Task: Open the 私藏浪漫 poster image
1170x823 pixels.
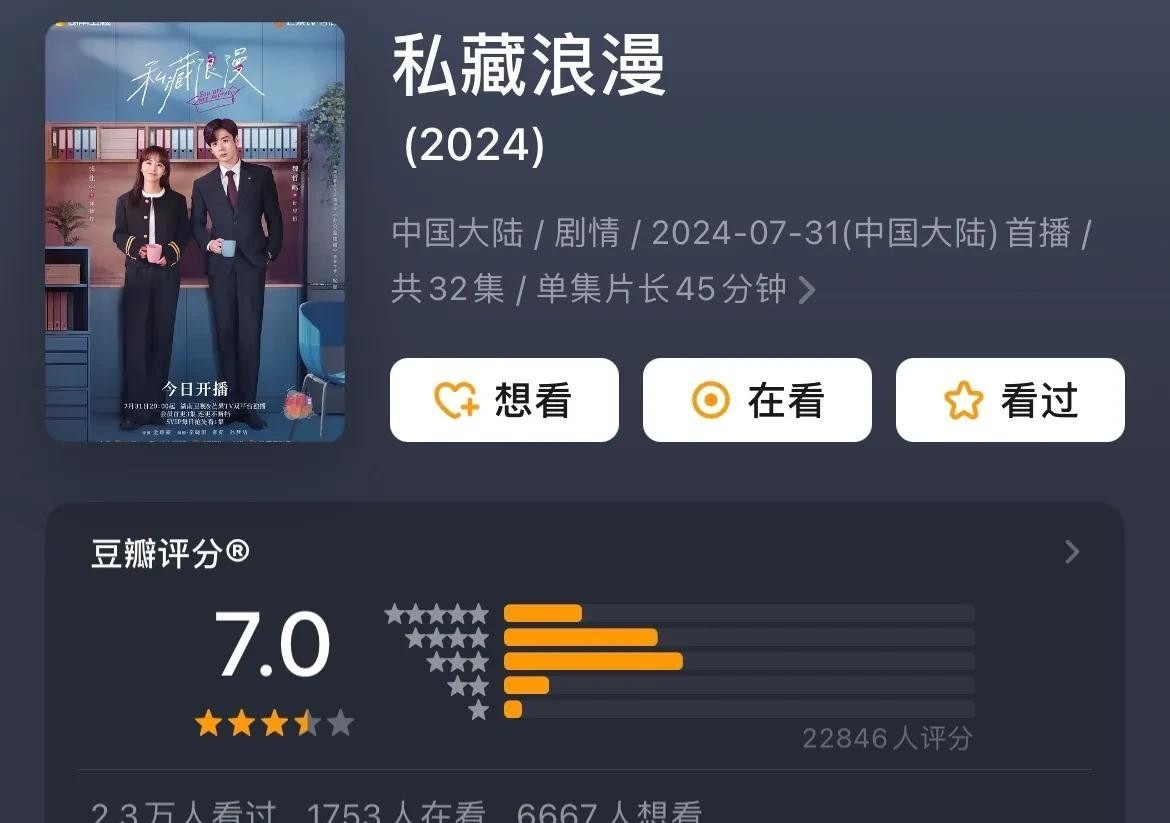Action: [x=195, y=232]
